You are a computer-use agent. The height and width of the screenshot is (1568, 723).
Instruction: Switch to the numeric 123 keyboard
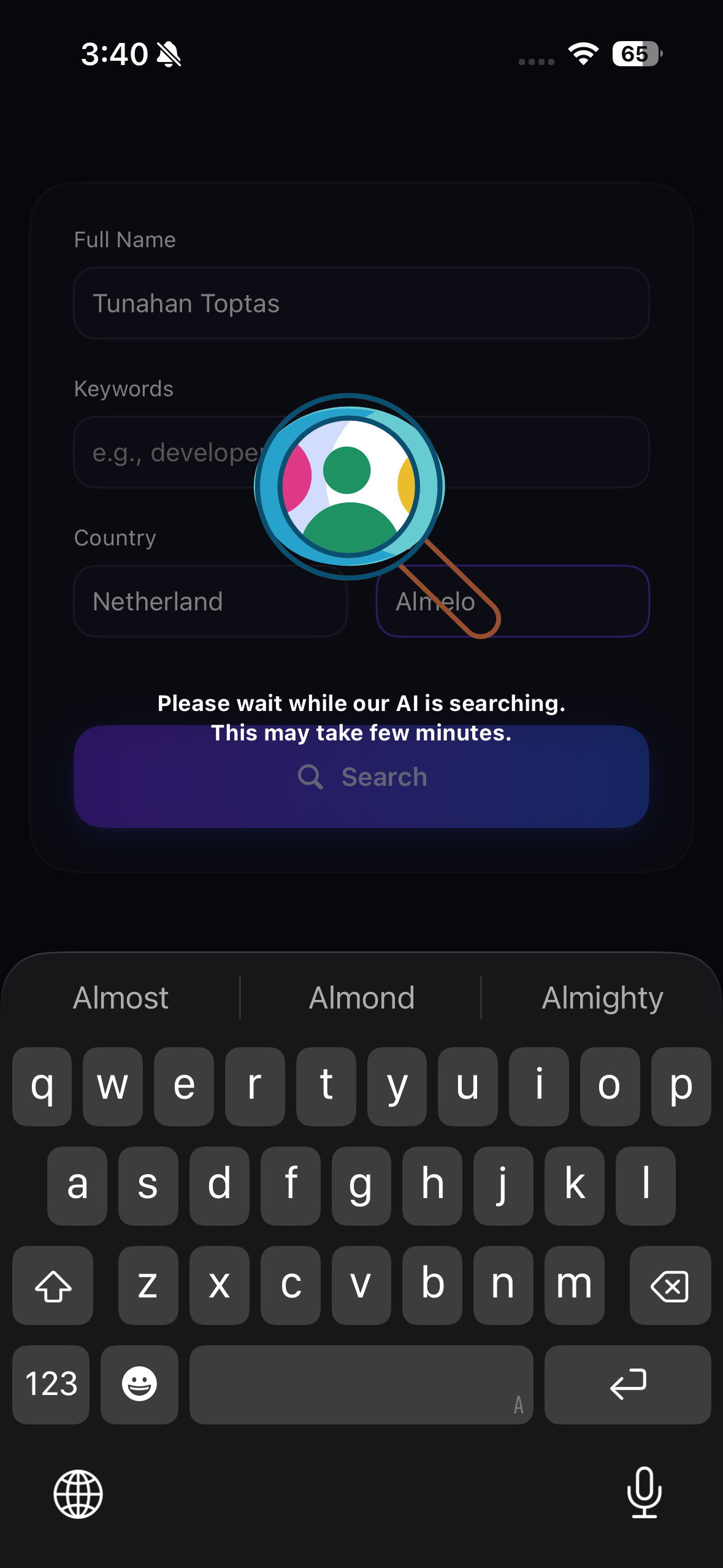[50, 1385]
